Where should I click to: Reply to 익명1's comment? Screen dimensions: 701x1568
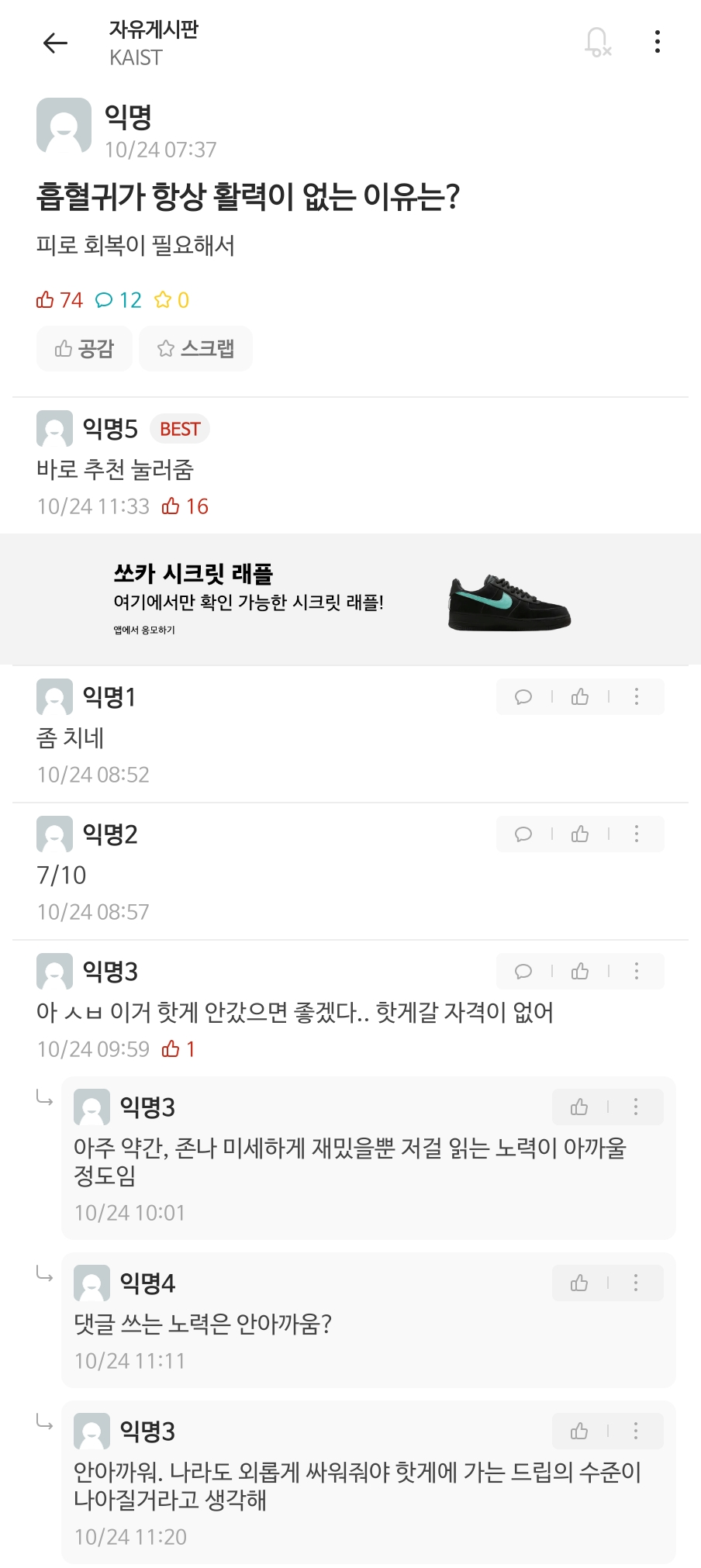(523, 697)
